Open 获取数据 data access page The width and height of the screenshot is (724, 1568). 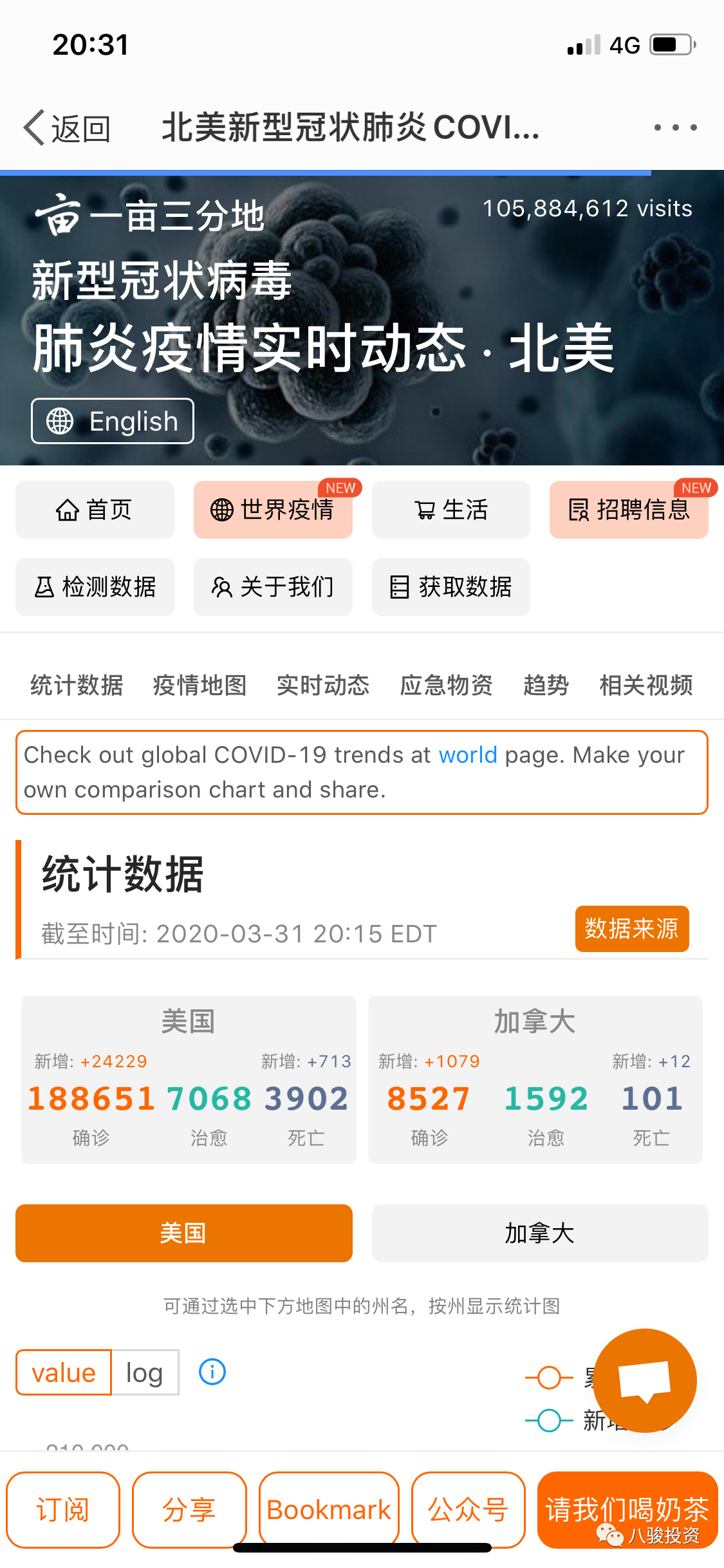pos(450,587)
